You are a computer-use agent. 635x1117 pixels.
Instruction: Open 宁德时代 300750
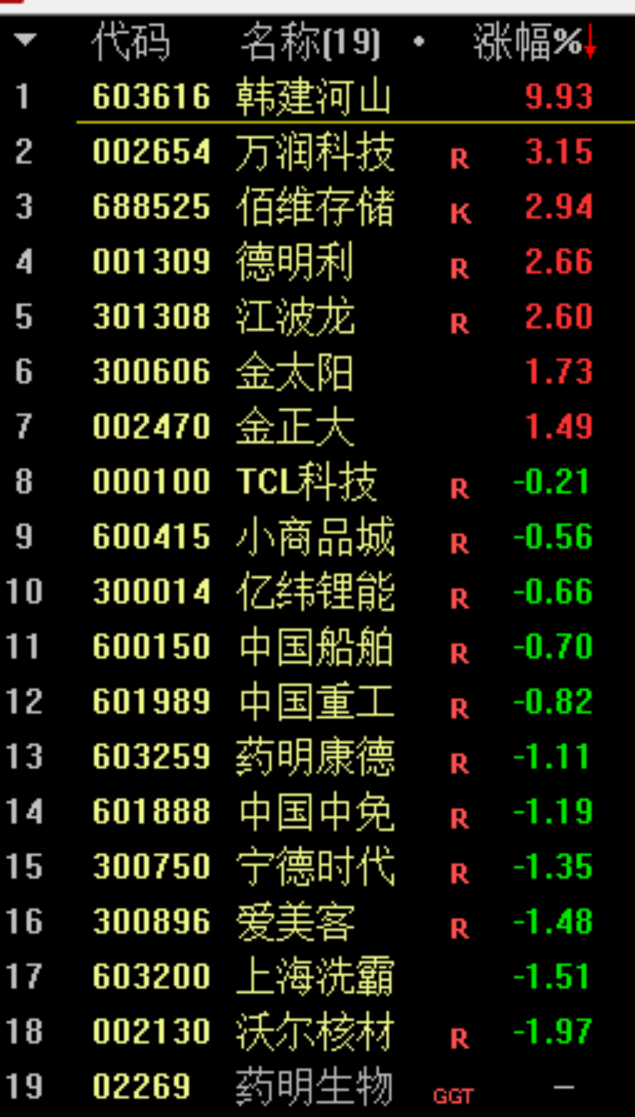(x=314, y=867)
